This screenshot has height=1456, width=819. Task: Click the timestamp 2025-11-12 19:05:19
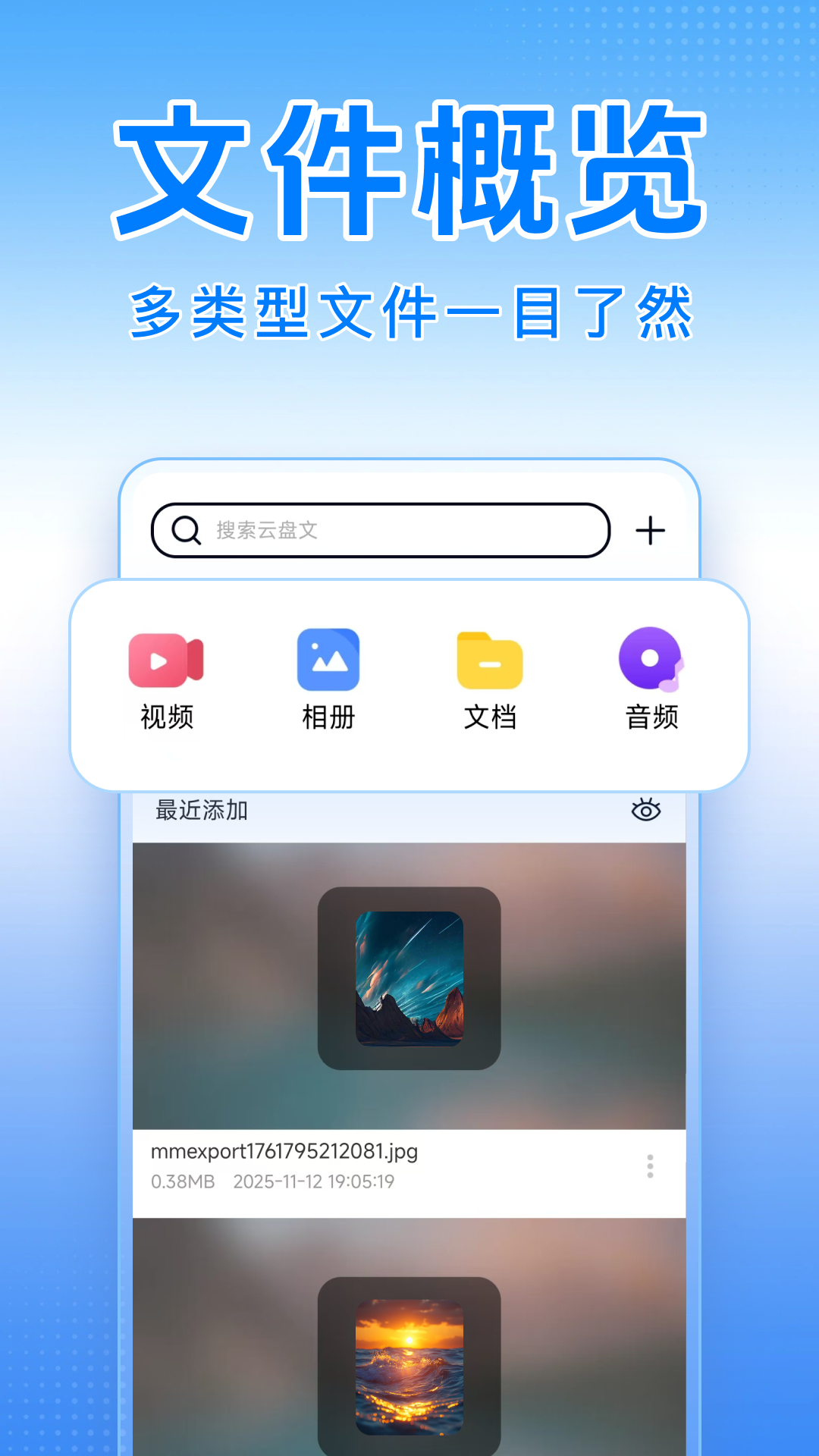pos(313,1181)
